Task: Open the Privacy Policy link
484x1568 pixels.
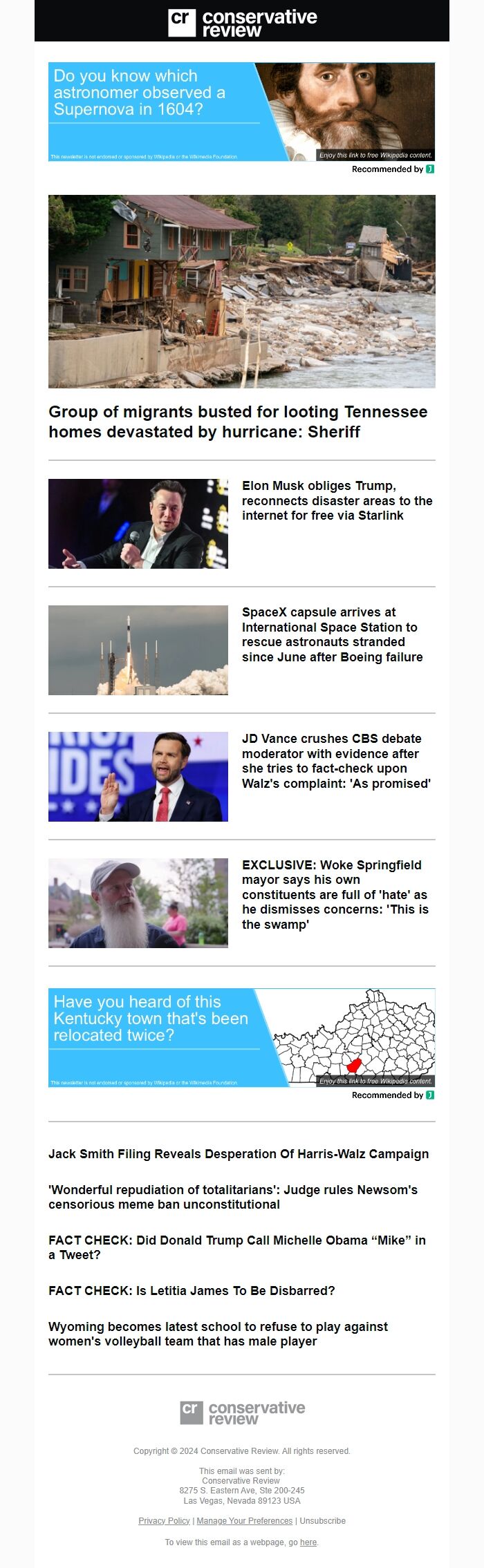Action: (164, 1521)
